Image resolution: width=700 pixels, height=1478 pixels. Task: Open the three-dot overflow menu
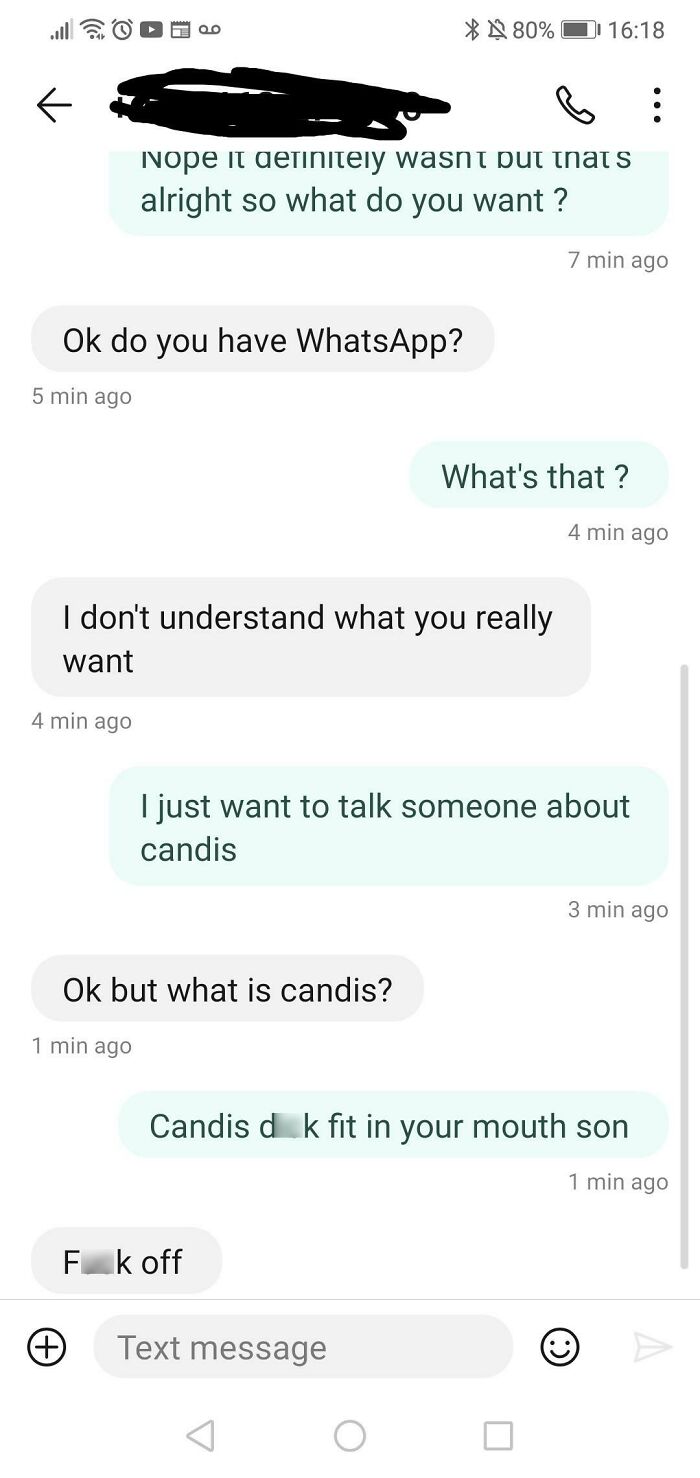(x=656, y=105)
